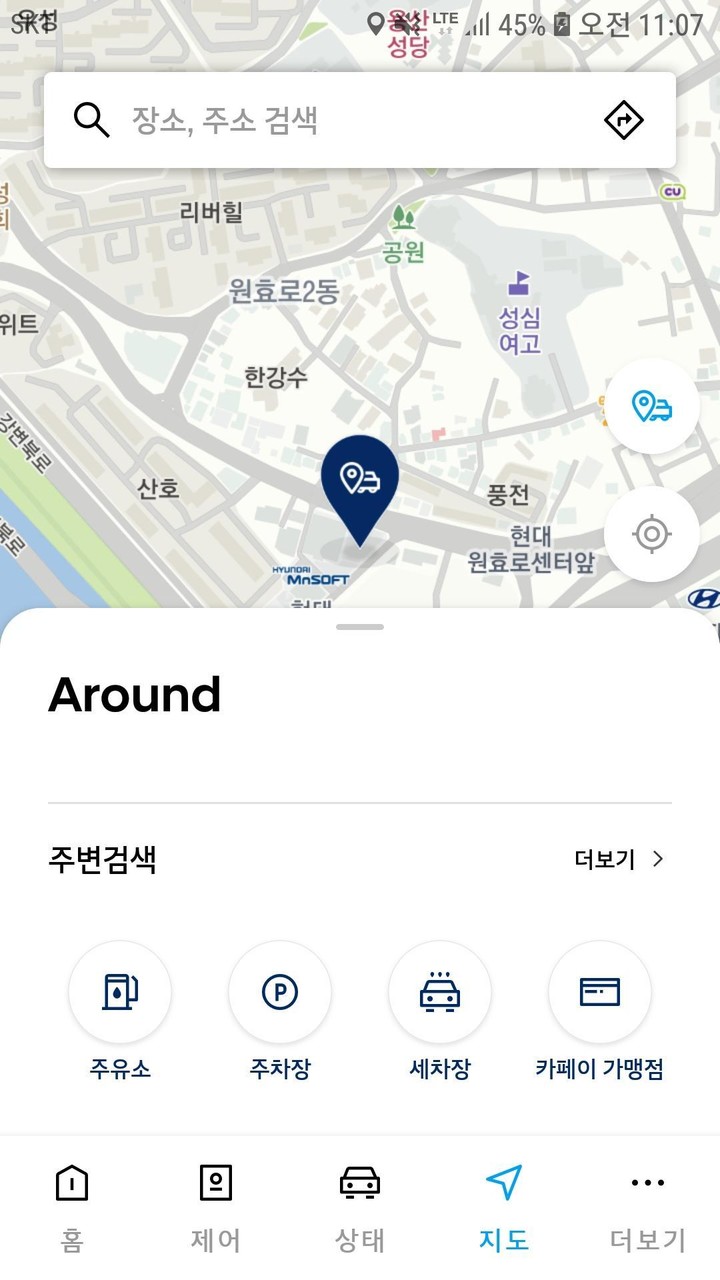Open 카페이 가맹점 merchant search icon

(600, 991)
